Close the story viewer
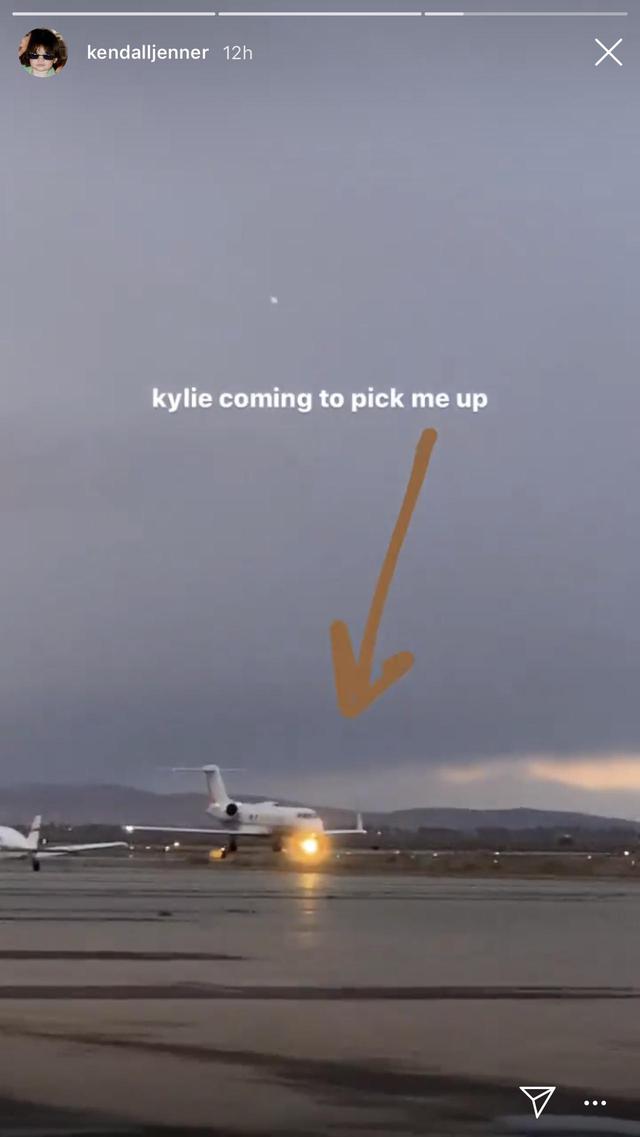The image size is (640, 1137). (x=608, y=52)
